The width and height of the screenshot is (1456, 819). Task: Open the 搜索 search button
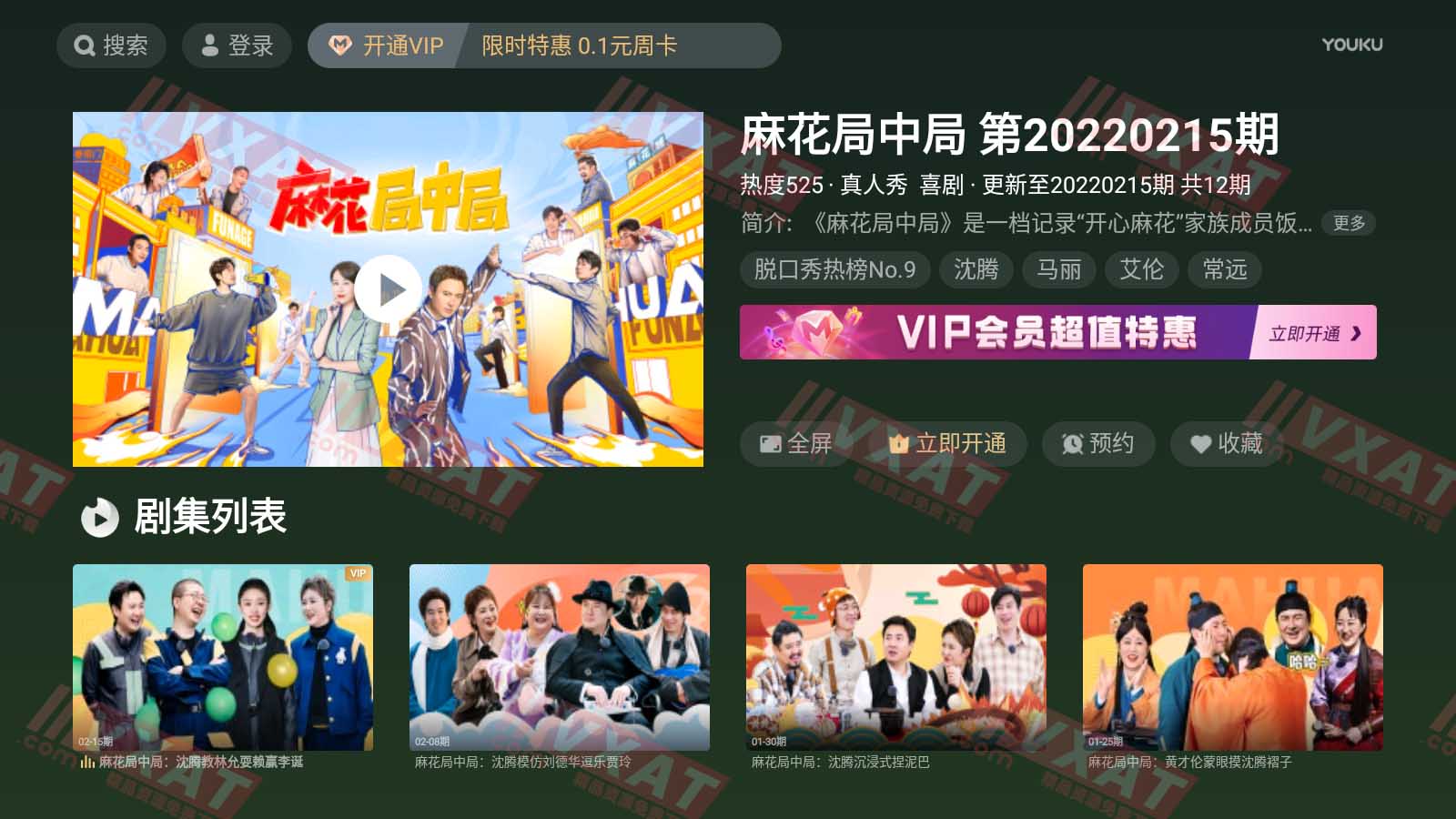(x=111, y=45)
